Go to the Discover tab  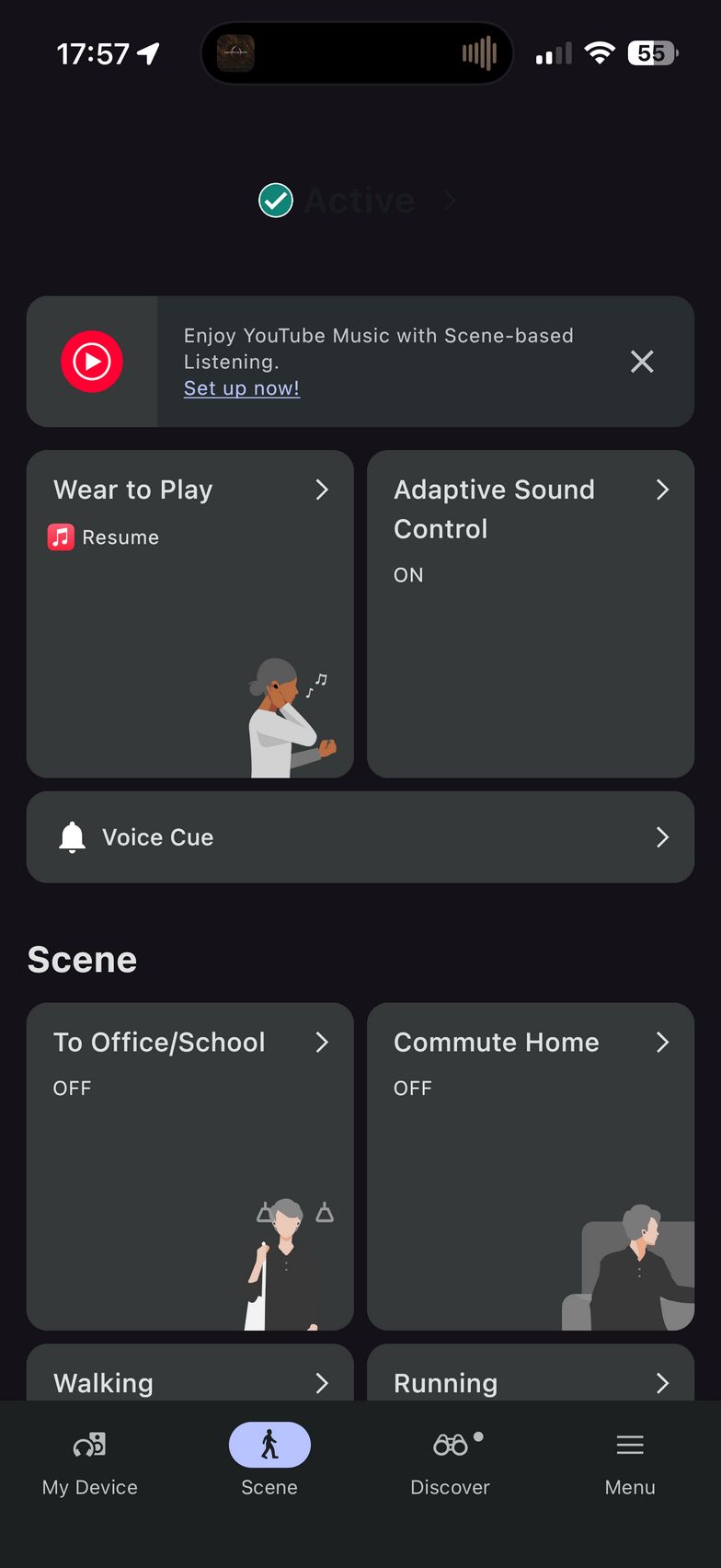pos(450,1461)
